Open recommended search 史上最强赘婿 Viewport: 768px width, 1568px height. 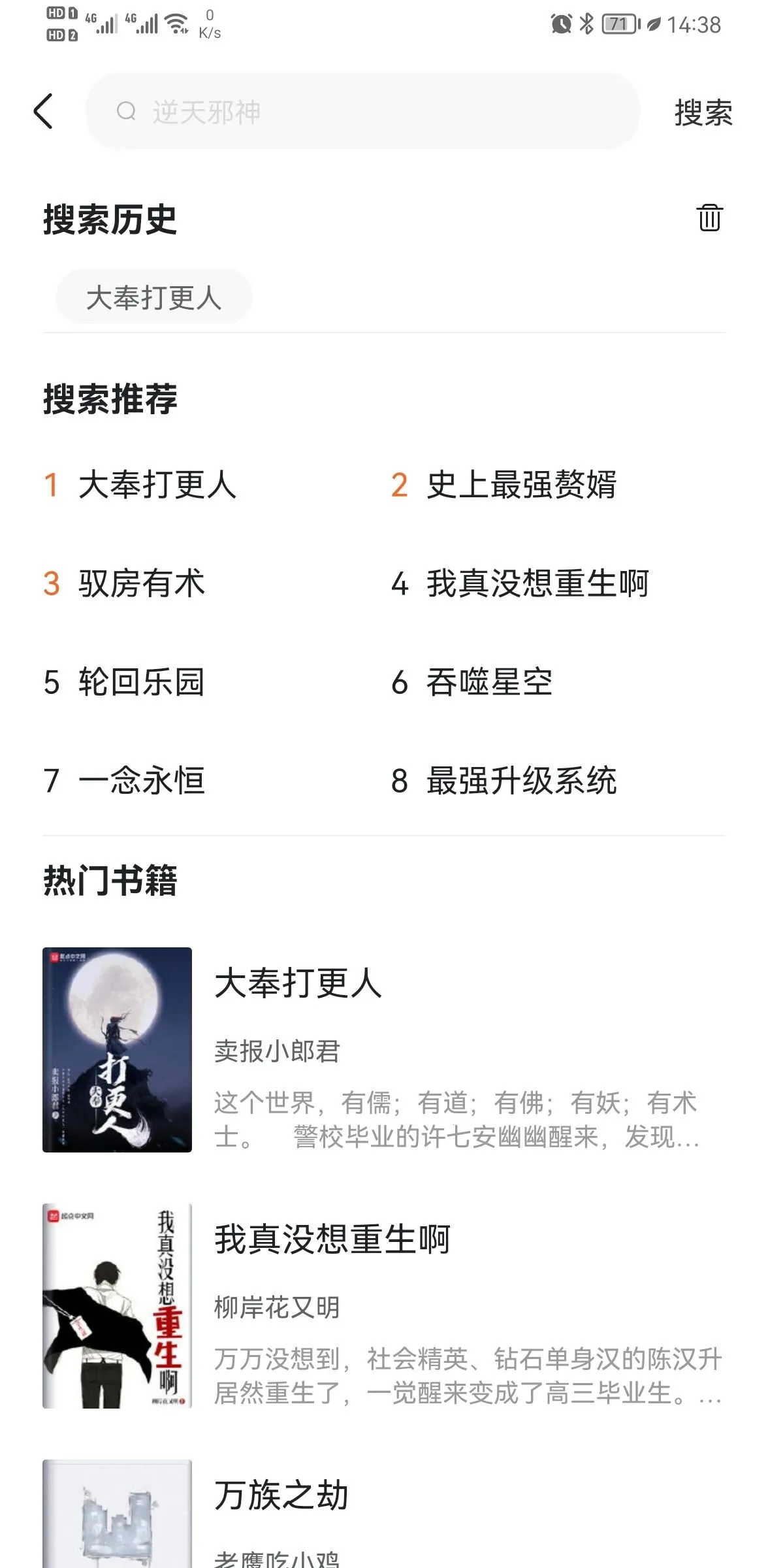coord(520,485)
